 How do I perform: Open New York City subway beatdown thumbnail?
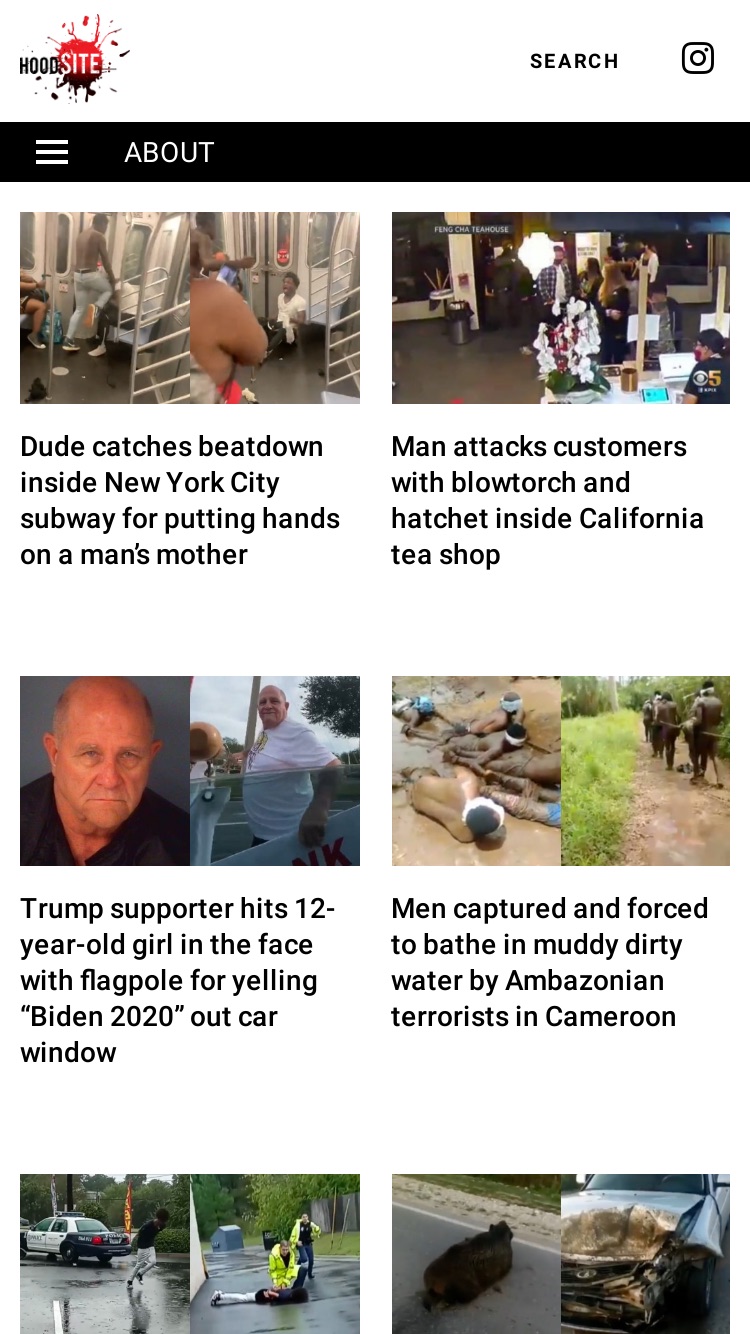pos(190,308)
